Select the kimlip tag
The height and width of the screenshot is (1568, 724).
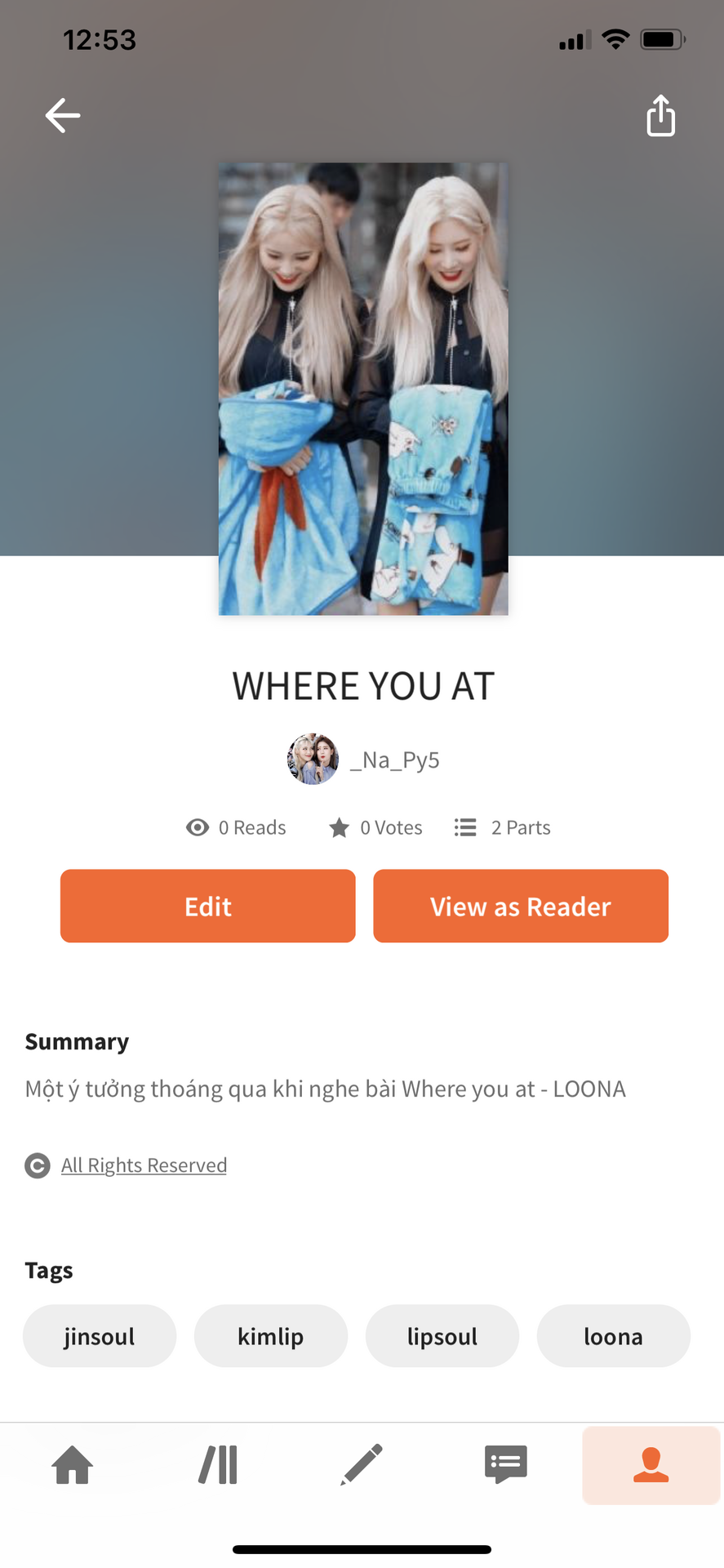pyautogui.click(x=271, y=1336)
